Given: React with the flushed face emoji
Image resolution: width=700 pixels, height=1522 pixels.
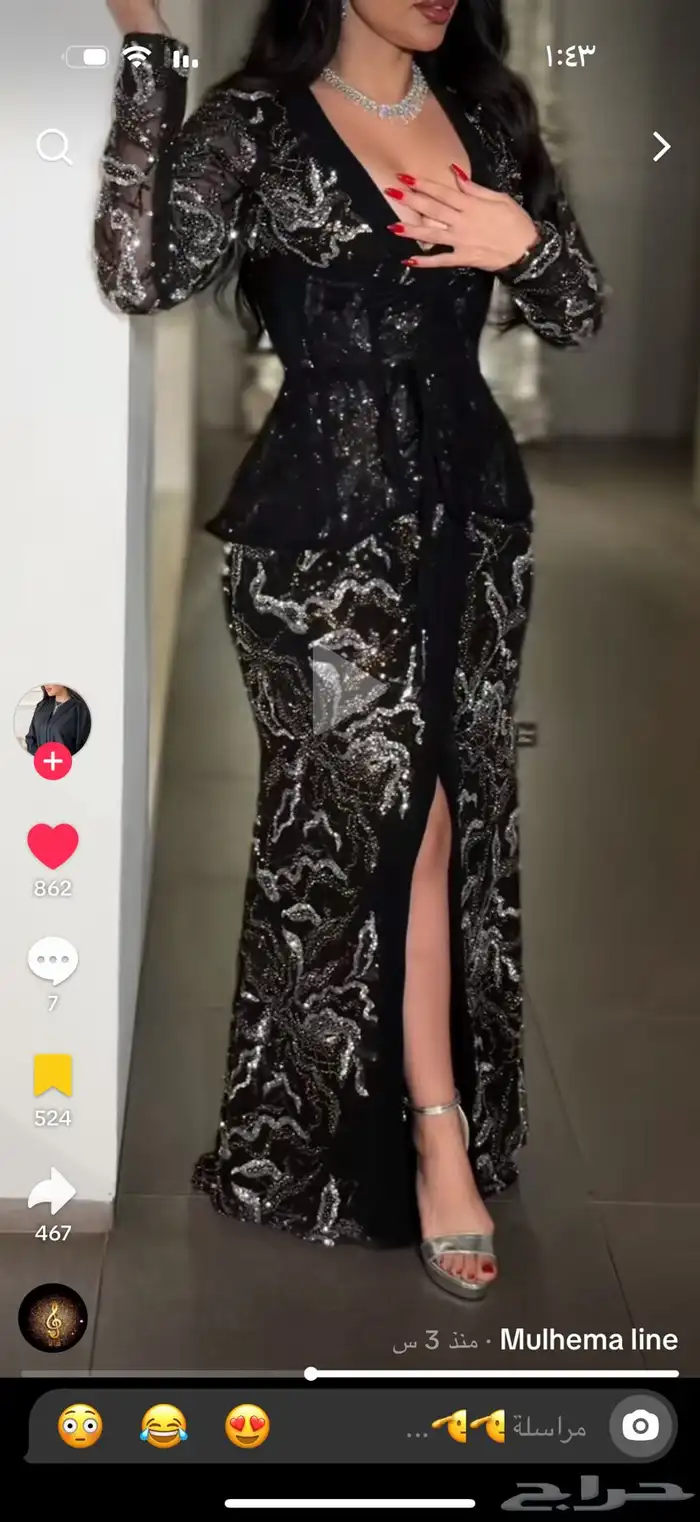Looking at the screenshot, I should pyautogui.click(x=80, y=1426).
